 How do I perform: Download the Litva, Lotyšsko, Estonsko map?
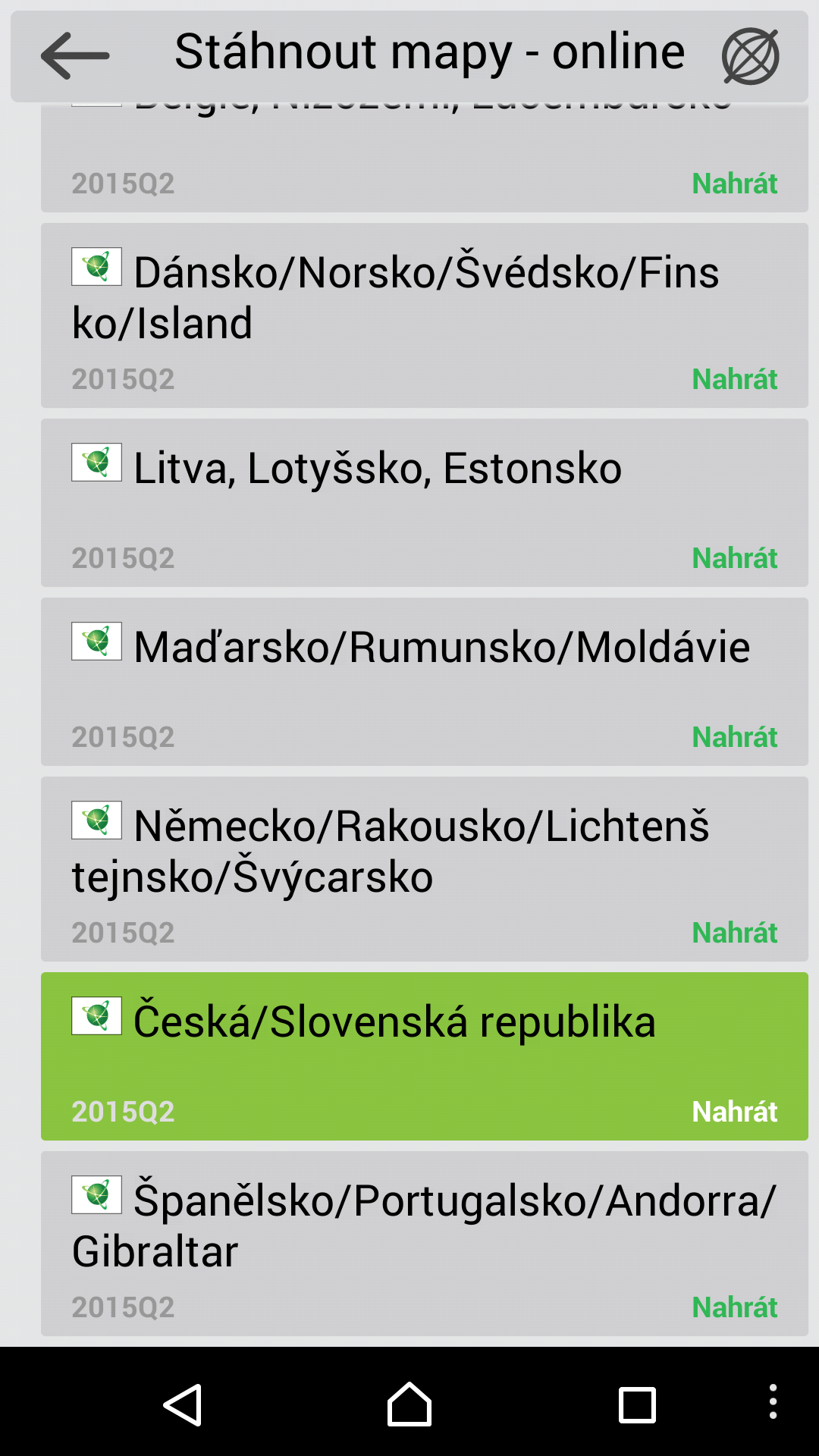pyautogui.click(x=734, y=558)
